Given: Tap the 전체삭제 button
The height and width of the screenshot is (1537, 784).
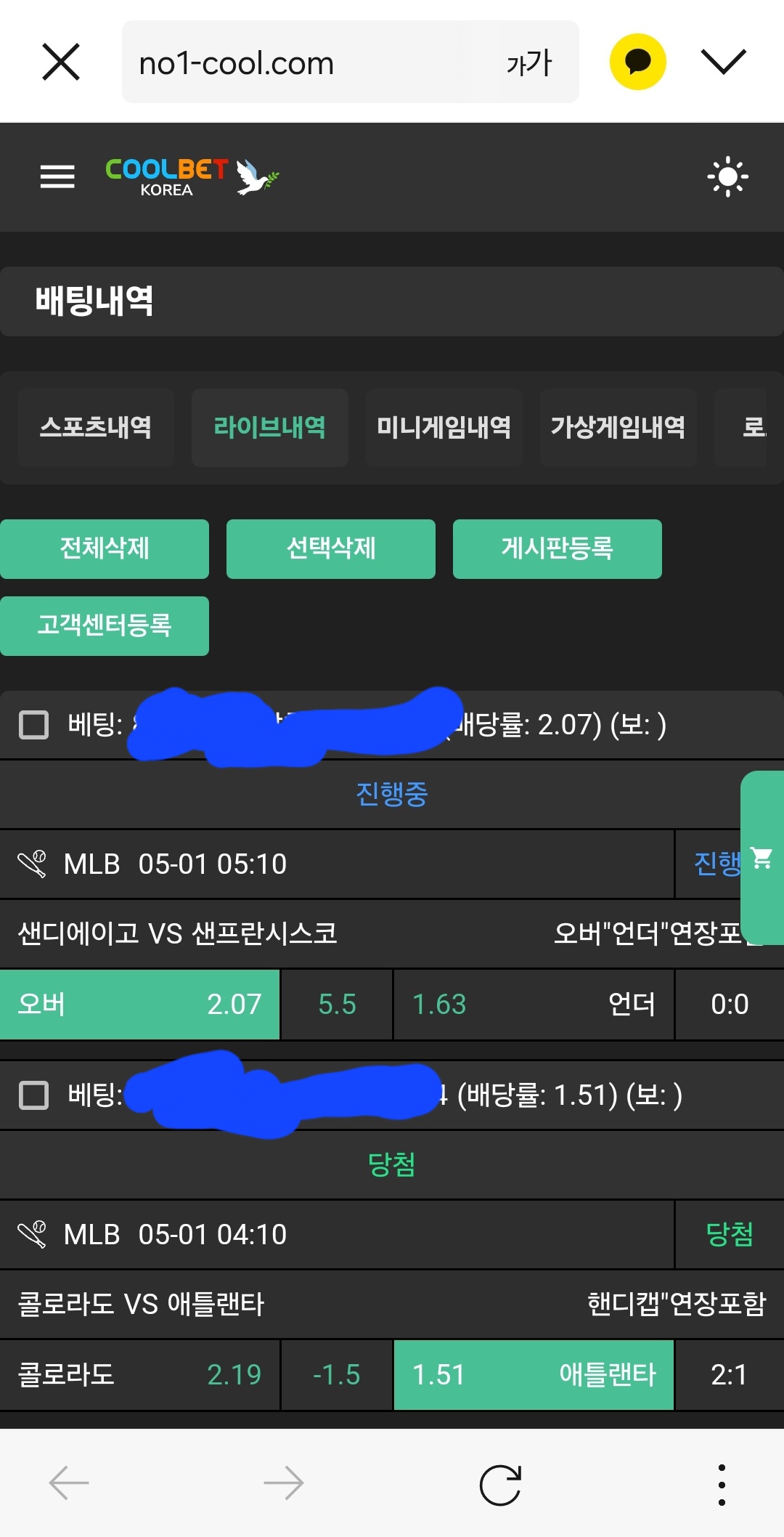Looking at the screenshot, I should coord(105,548).
